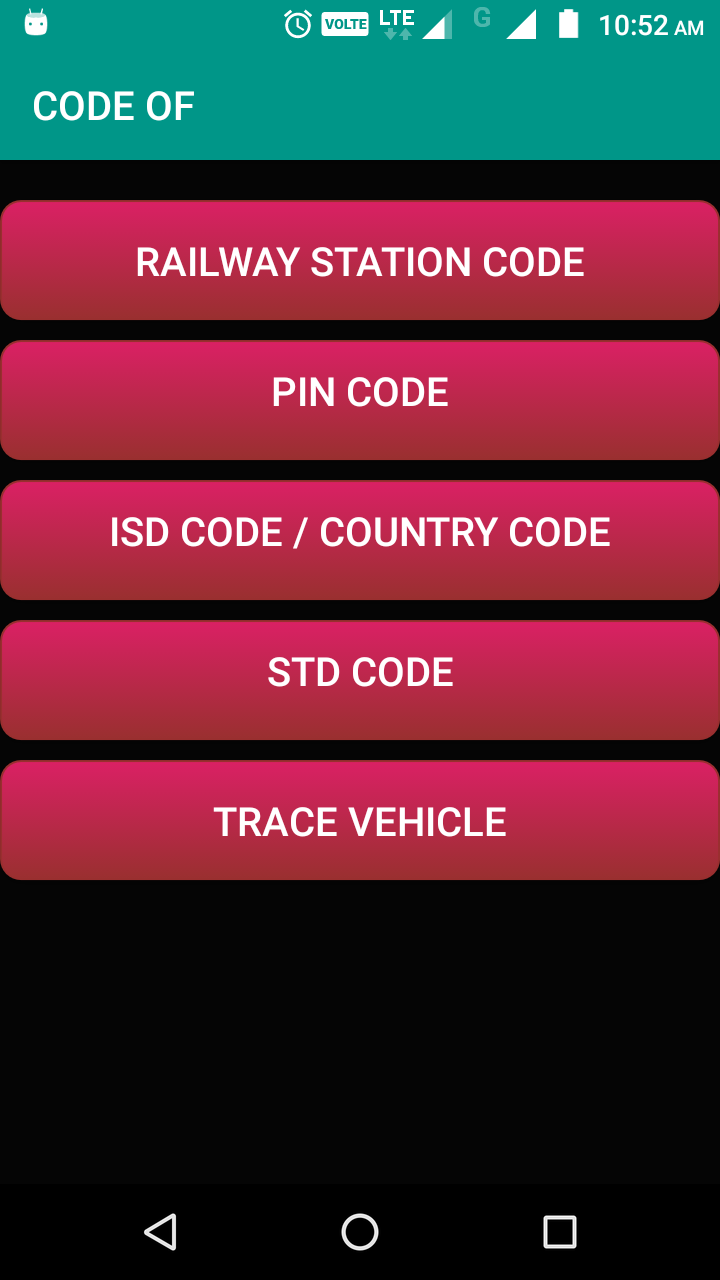Tap the system home button

point(360,1231)
